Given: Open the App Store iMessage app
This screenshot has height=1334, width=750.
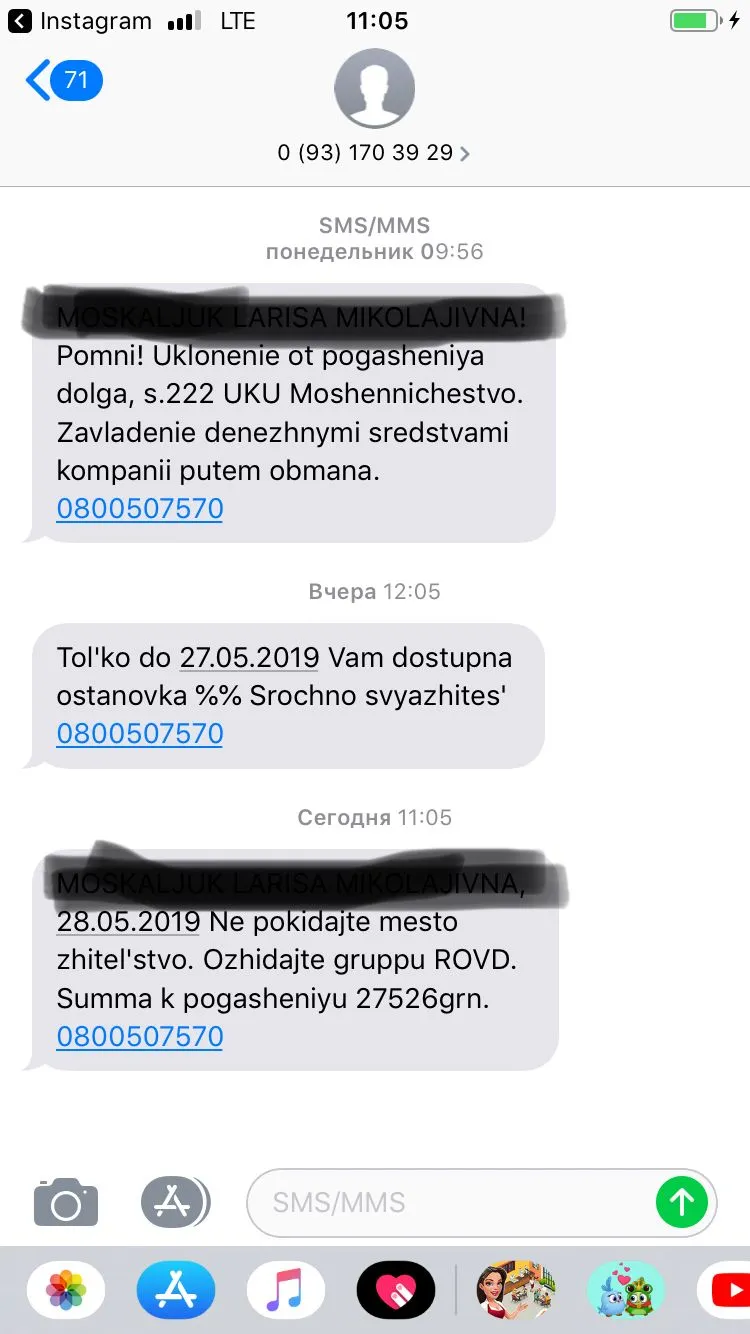Looking at the screenshot, I should [x=176, y=1290].
